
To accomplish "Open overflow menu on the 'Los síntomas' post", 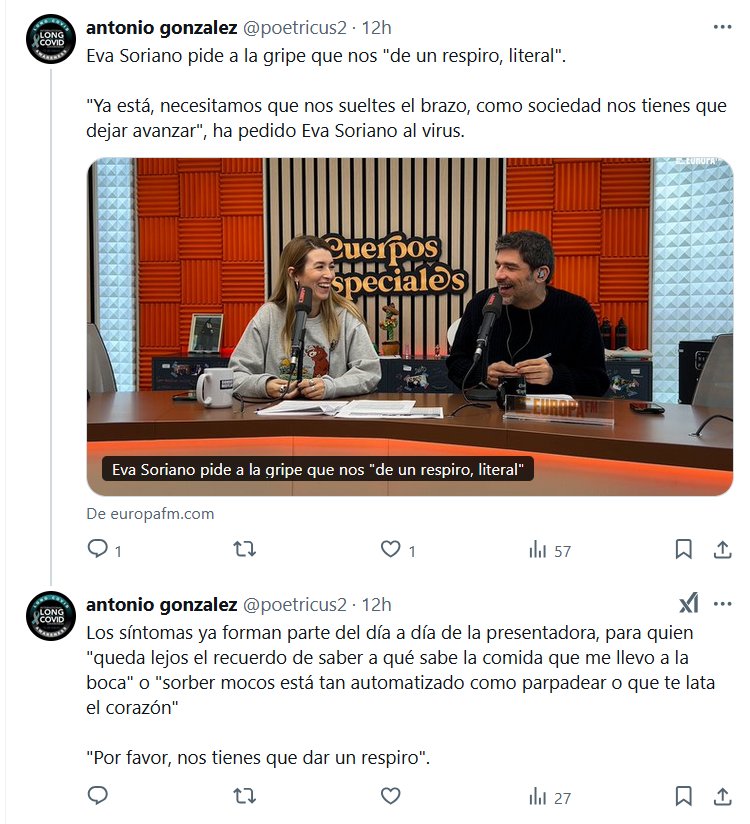I will (x=722, y=604).
